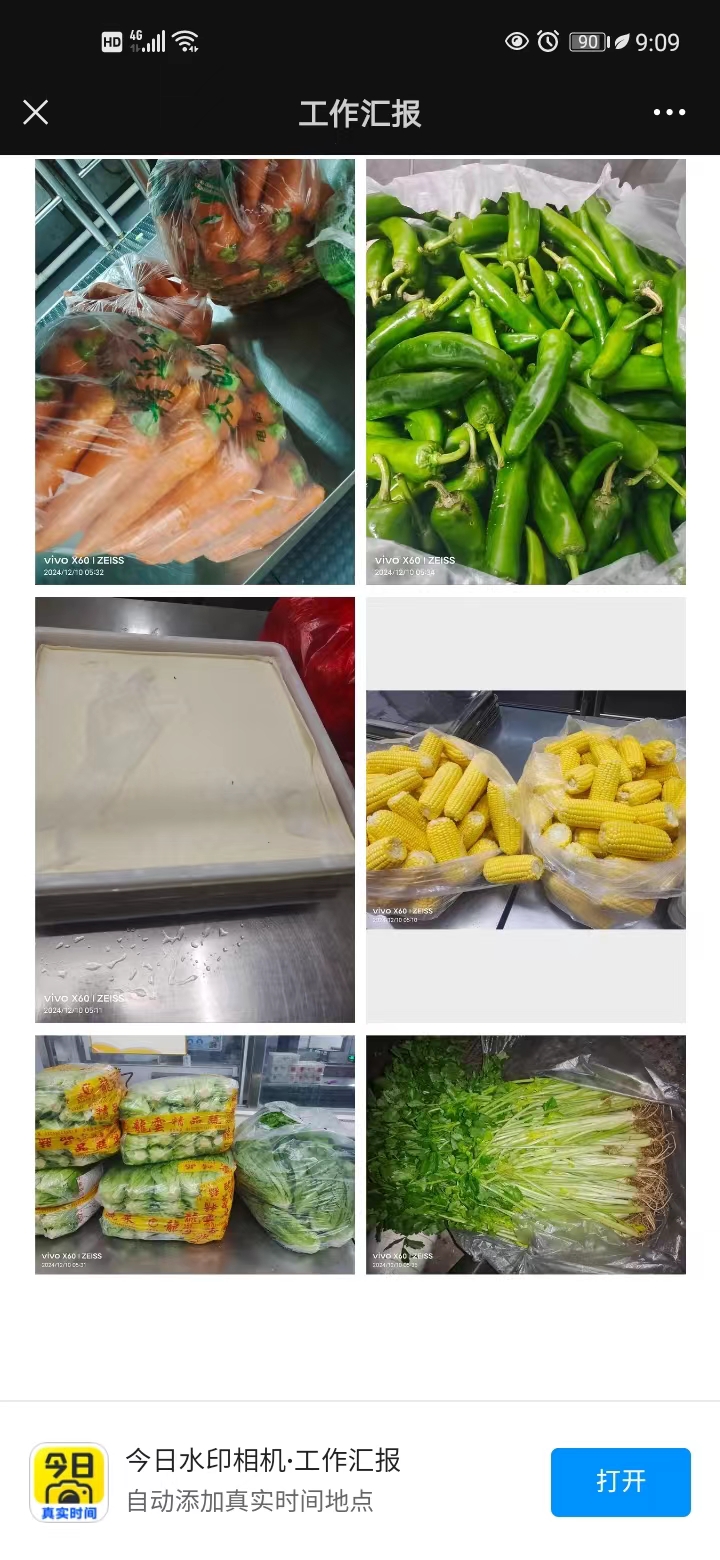Open the three-dot overflow menu

click(x=669, y=112)
